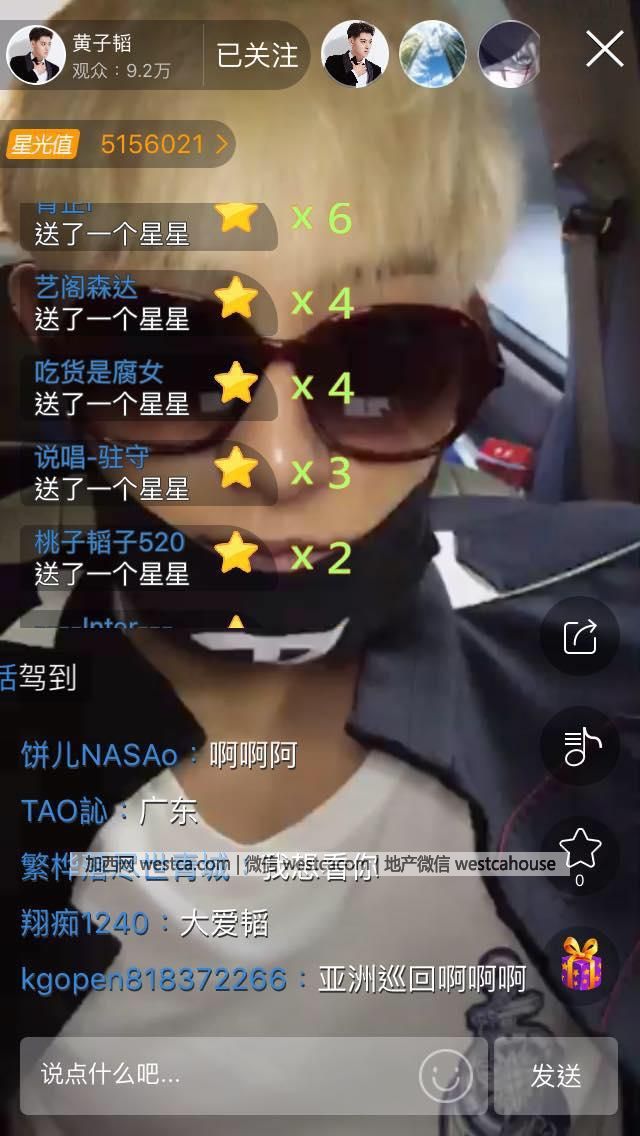The image size is (640, 1136).
Task: Open the emoji smiley picker
Action: pos(446,1075)
